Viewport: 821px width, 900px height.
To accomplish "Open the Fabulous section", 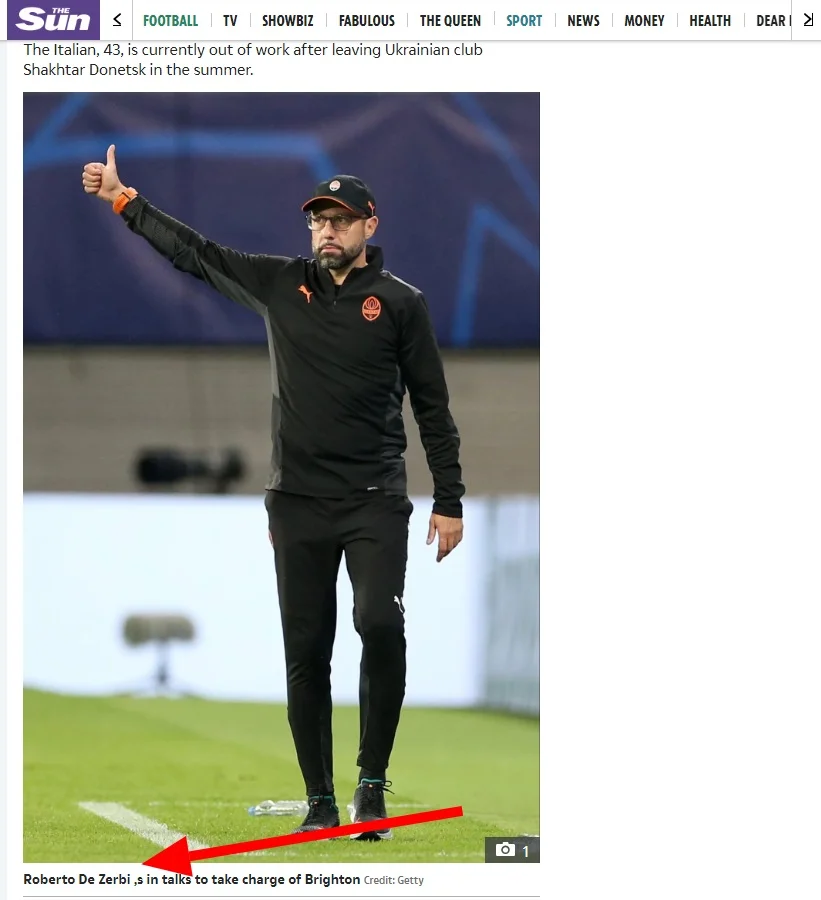I will (x=366, y=20).
